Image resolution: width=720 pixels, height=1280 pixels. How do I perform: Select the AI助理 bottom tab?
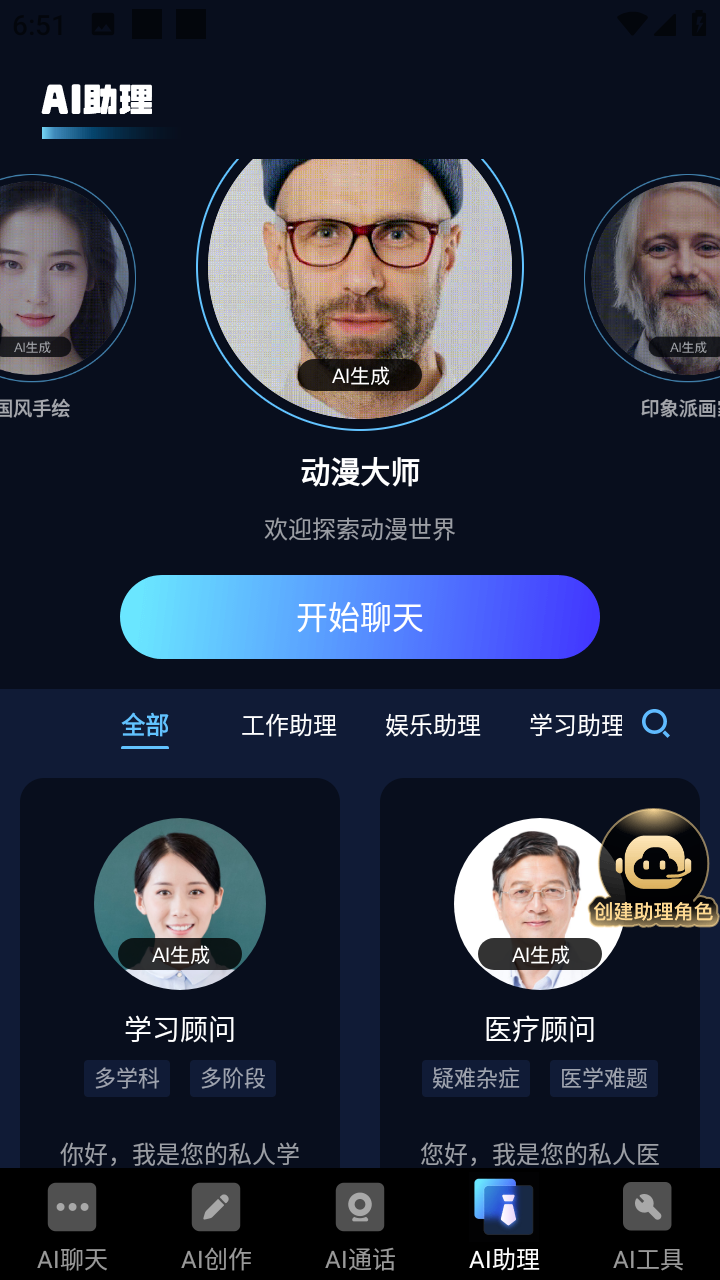504,1223
